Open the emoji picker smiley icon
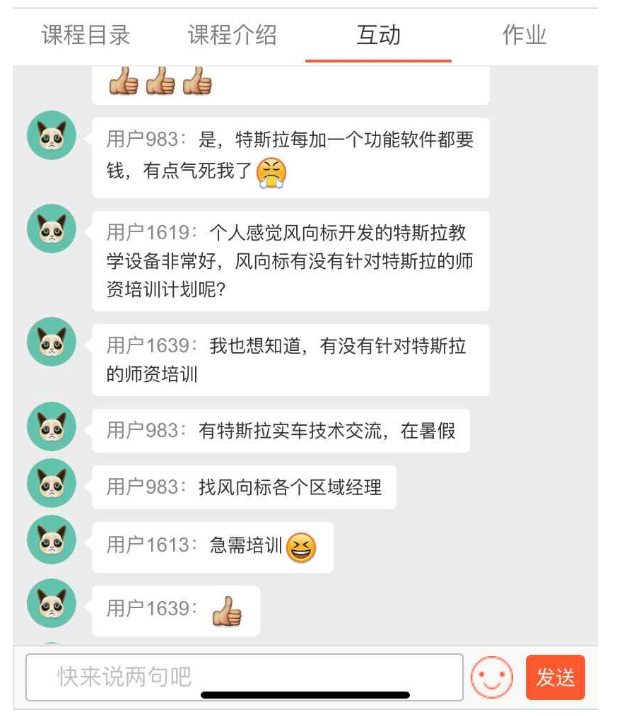Screen dimensions: 617x716 pyautogui.click(x=492, y=677)
